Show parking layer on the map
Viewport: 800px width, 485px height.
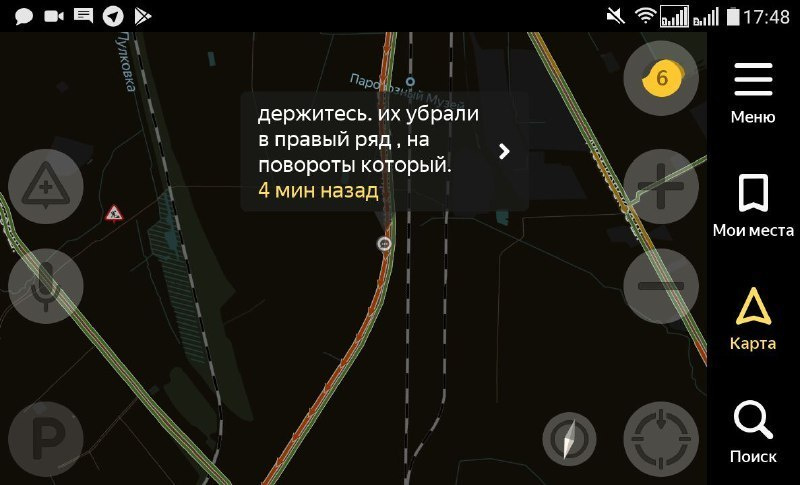(x=45, y=439)
